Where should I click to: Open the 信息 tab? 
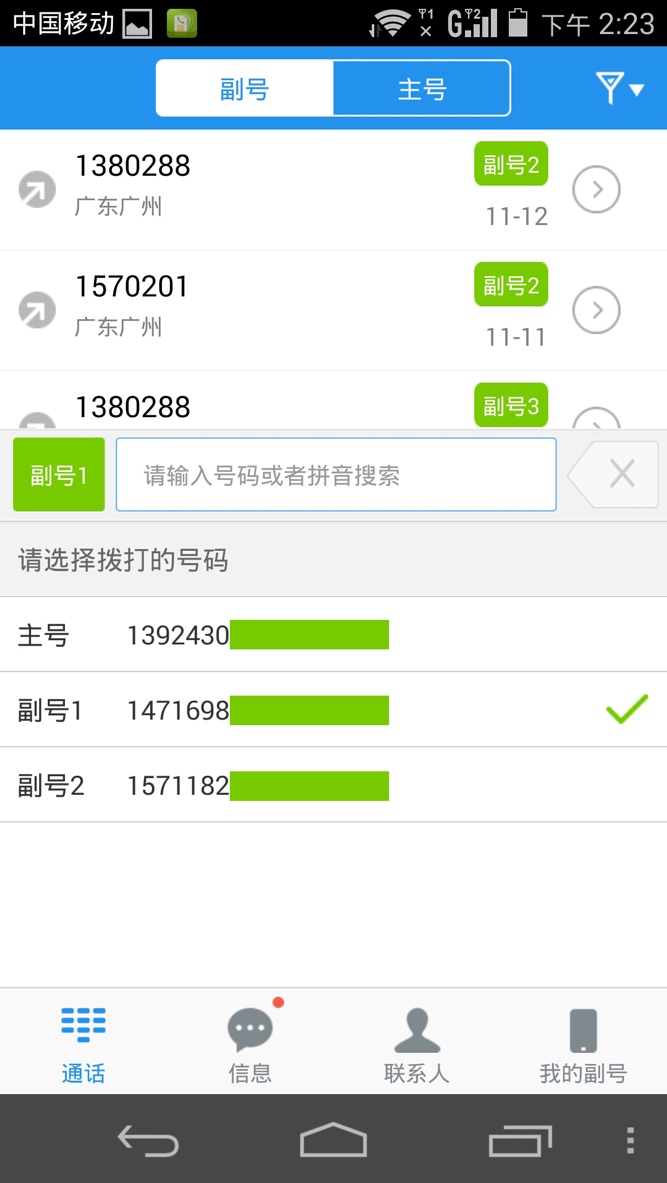[250, 1044]
